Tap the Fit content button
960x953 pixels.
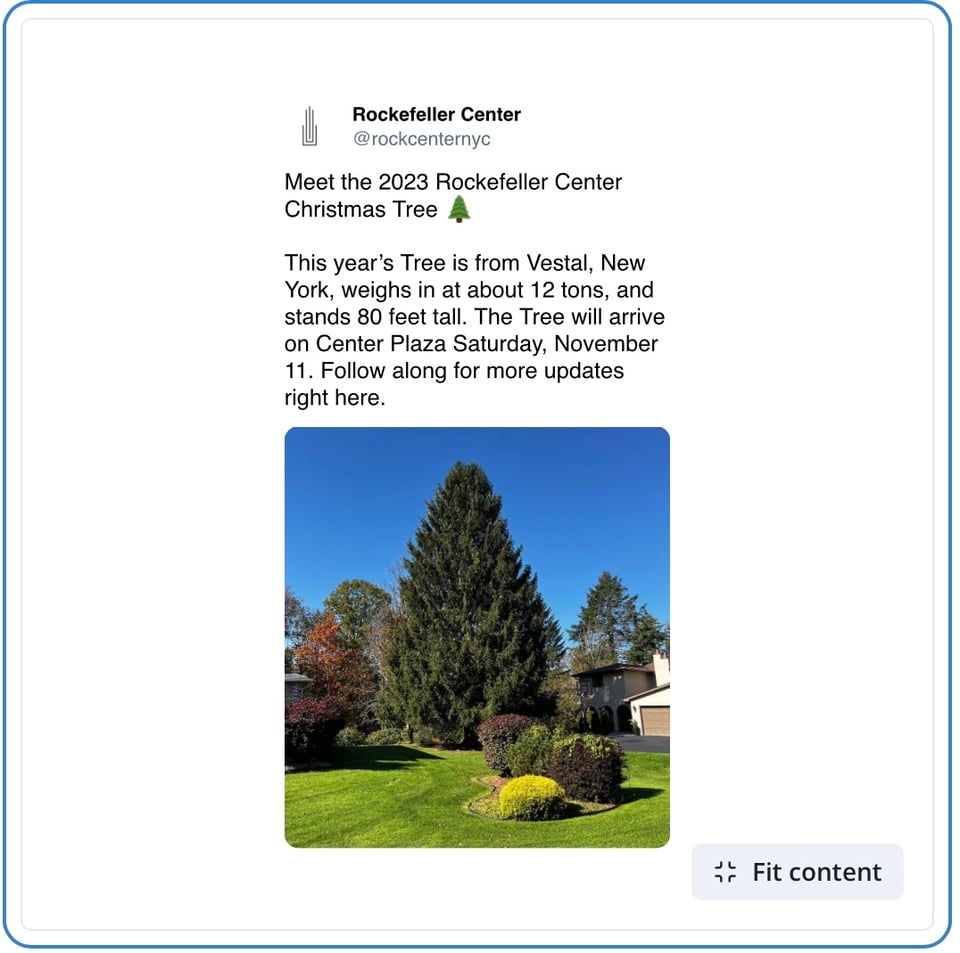tap(797, 871)
